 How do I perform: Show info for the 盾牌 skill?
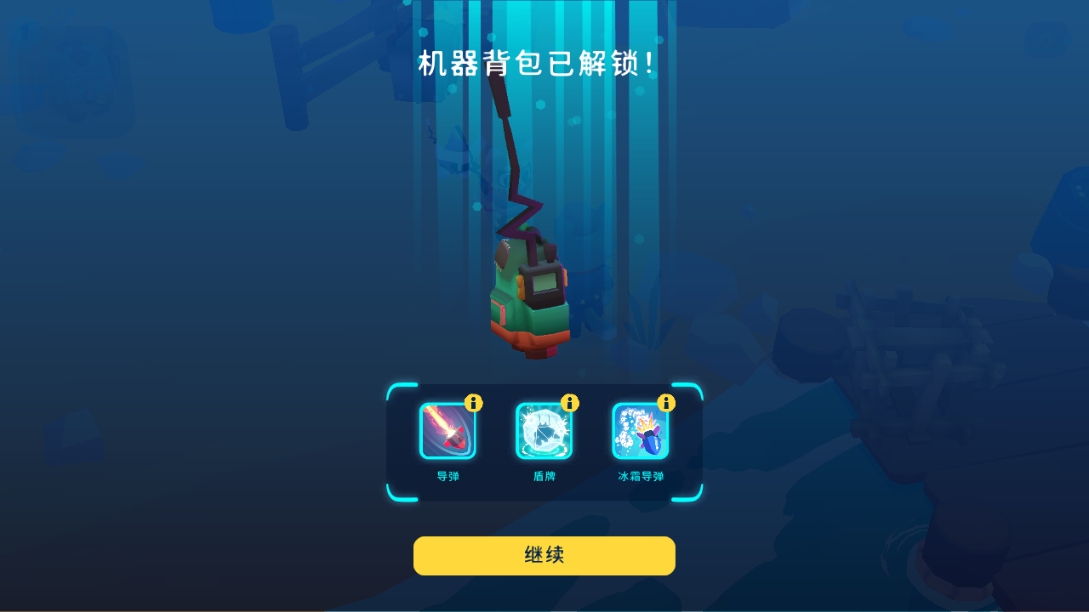[570, 403]
